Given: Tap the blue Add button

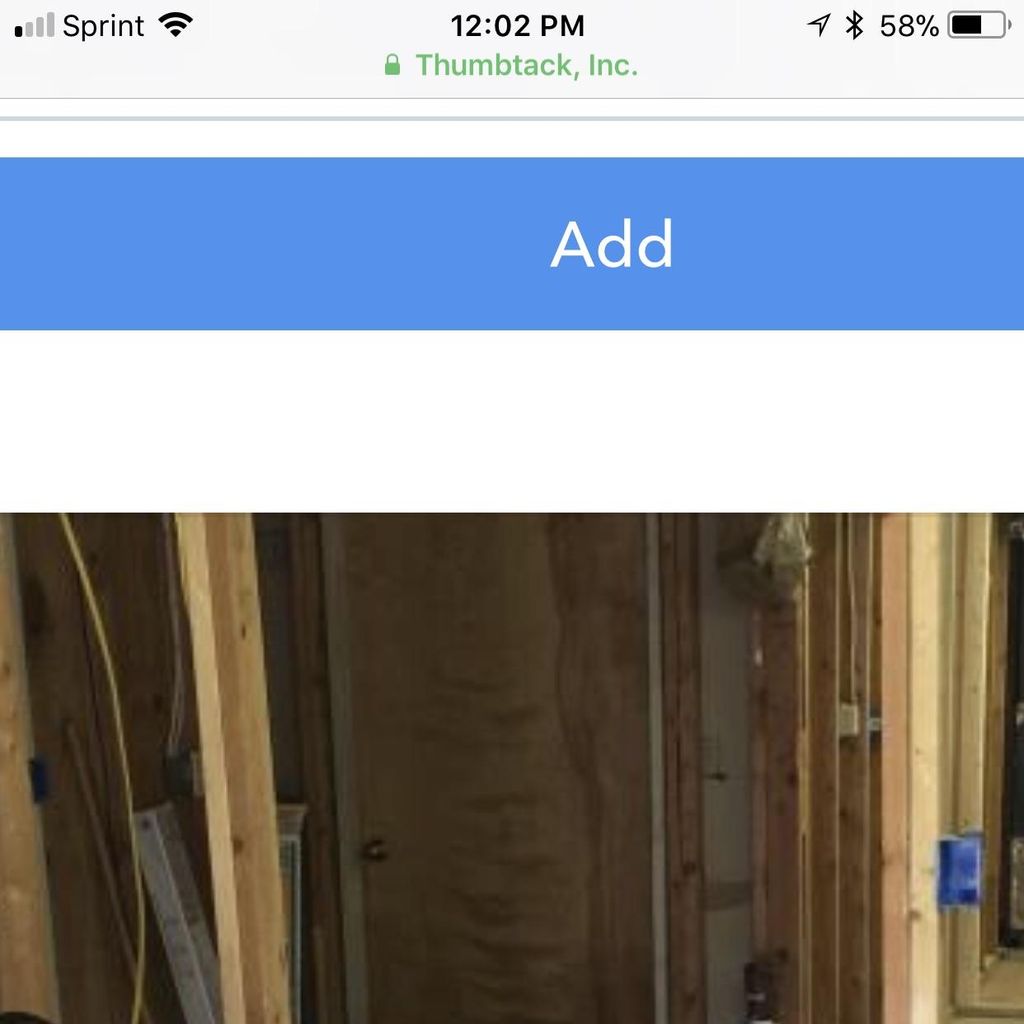Looking at the screenshot, I should tap(512, 244).
